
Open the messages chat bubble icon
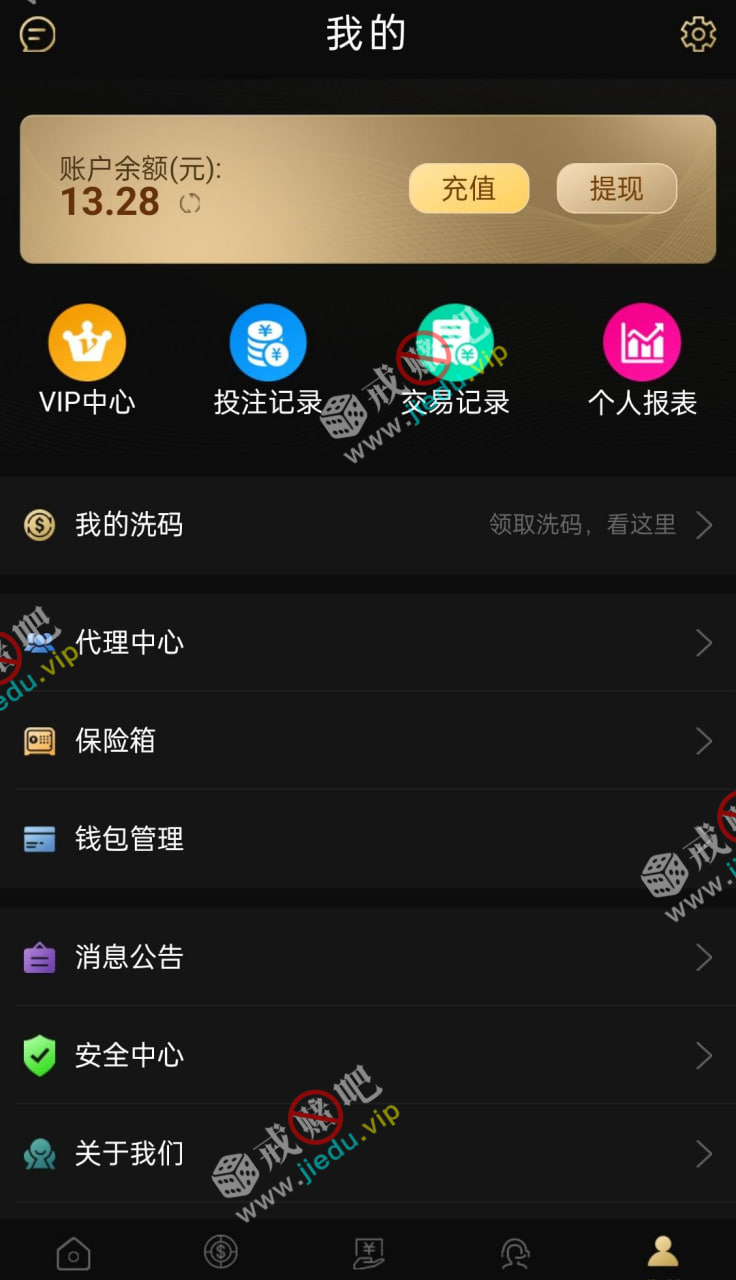click(38, 35)
